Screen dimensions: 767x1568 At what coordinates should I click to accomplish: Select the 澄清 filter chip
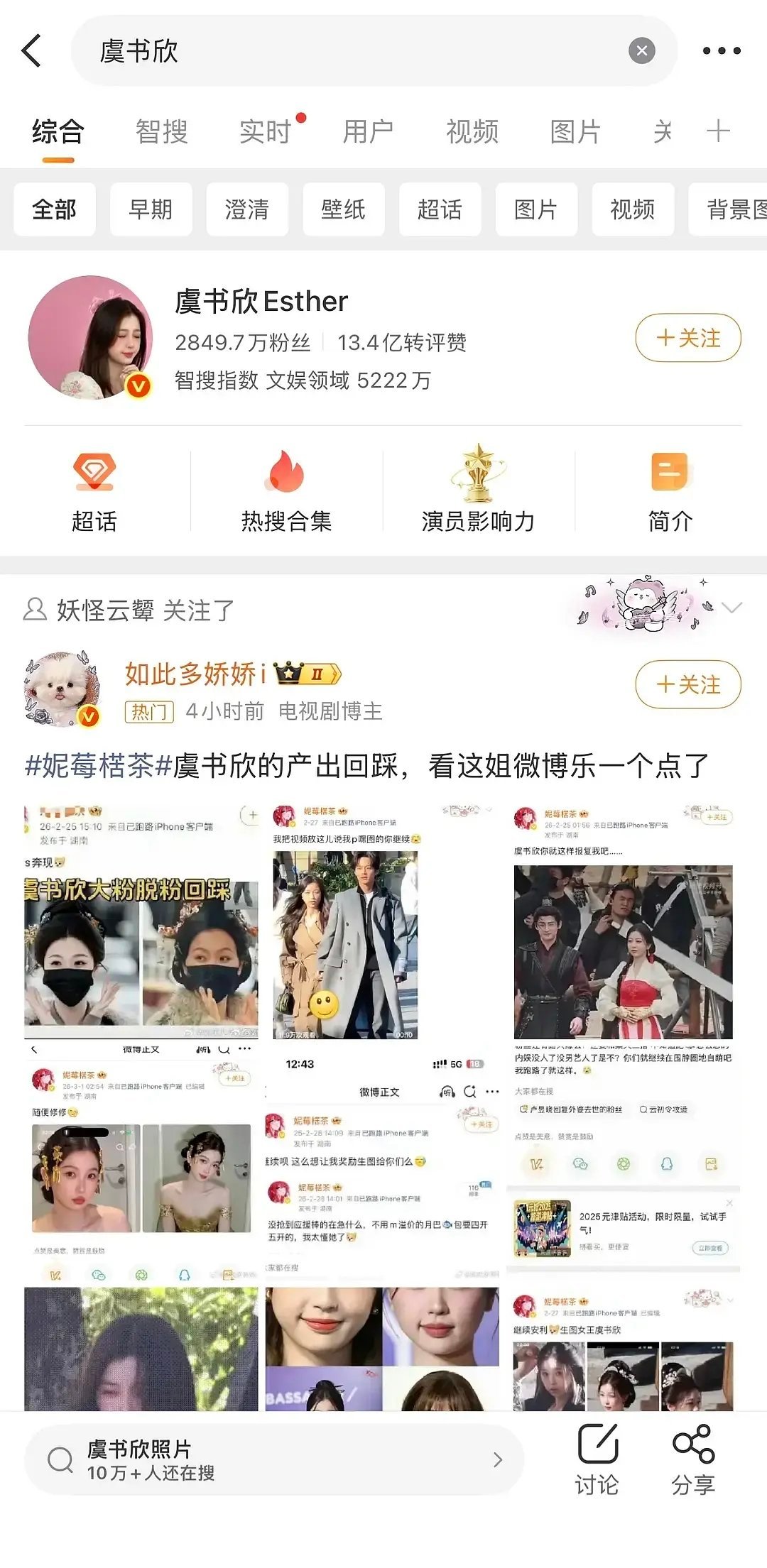pos(248,209)
